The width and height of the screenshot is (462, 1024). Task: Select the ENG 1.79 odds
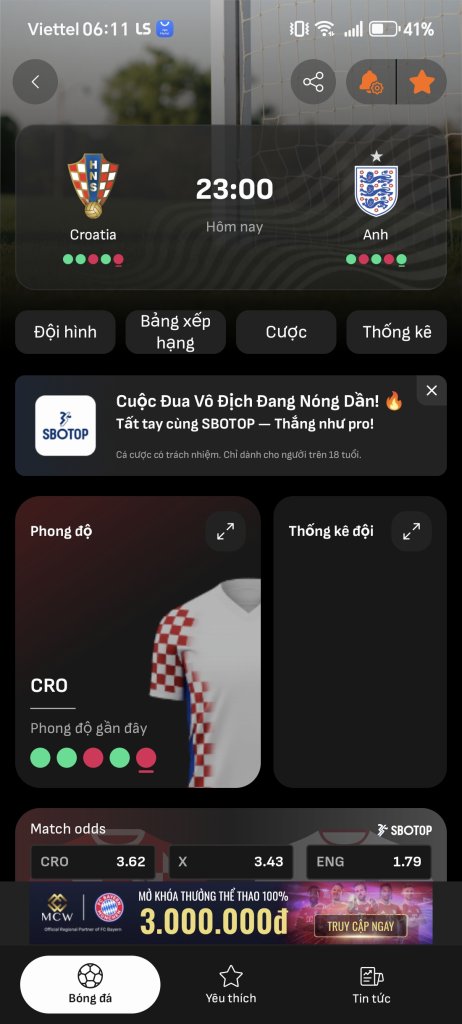369,861
